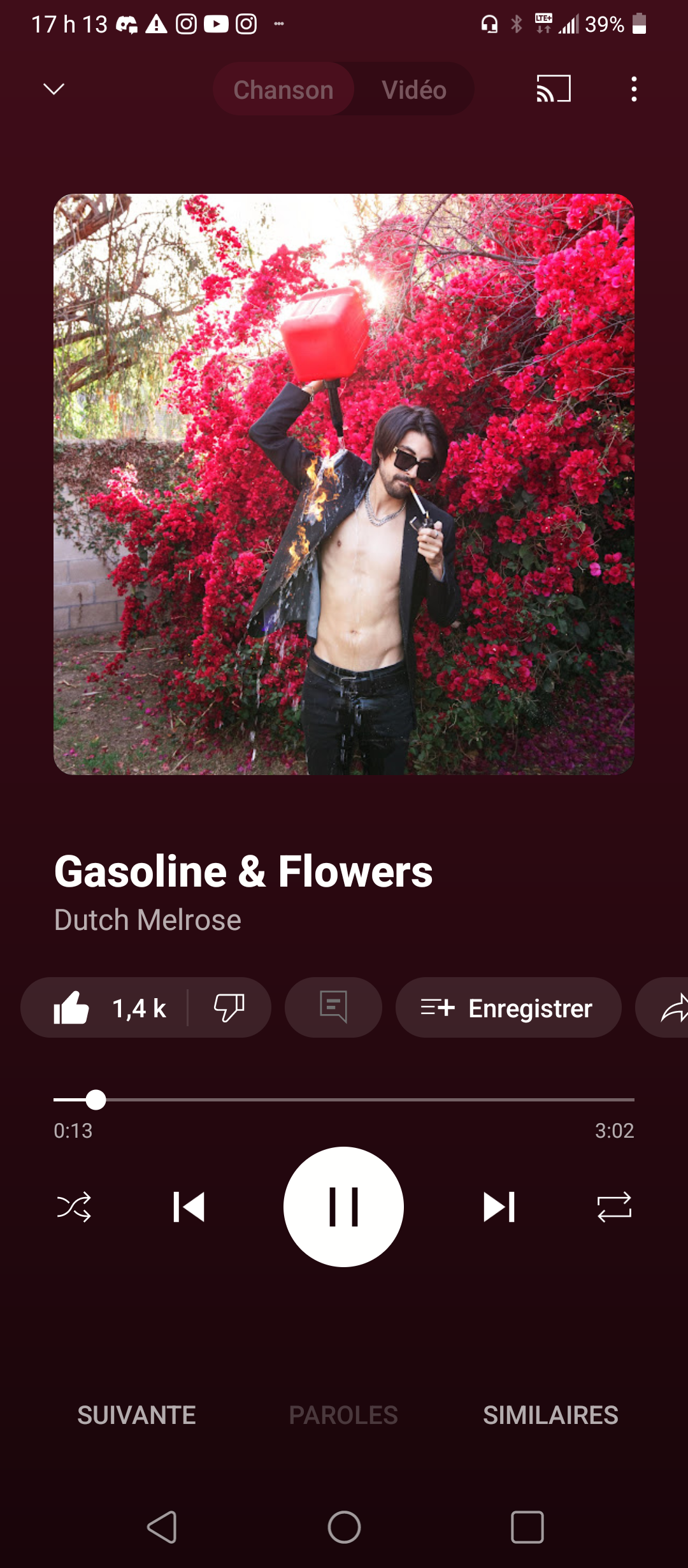
Task: Skip to the next track
Action: [x=499, y=1207]
